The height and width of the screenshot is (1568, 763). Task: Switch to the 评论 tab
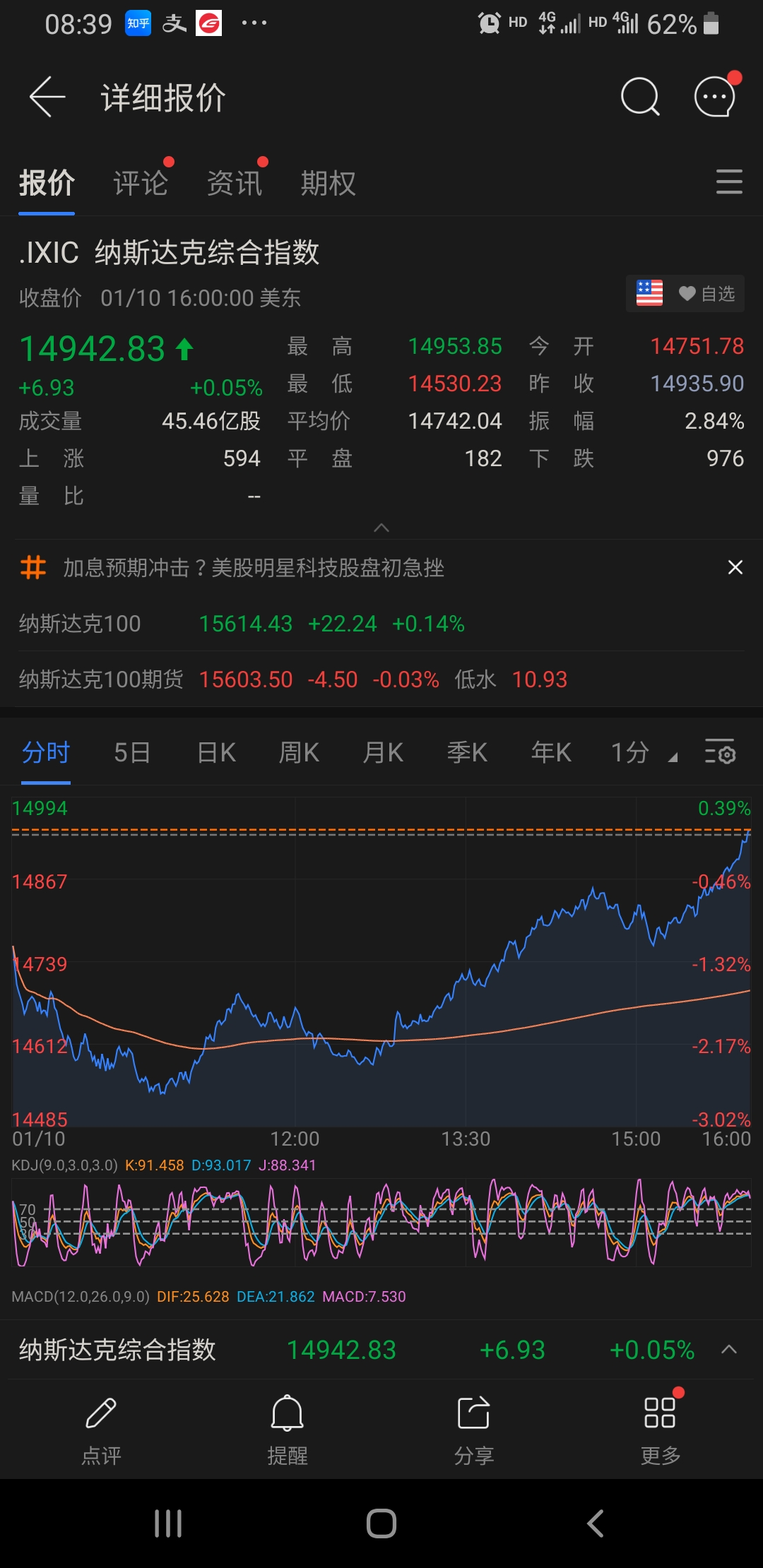[x=141, y=184]
